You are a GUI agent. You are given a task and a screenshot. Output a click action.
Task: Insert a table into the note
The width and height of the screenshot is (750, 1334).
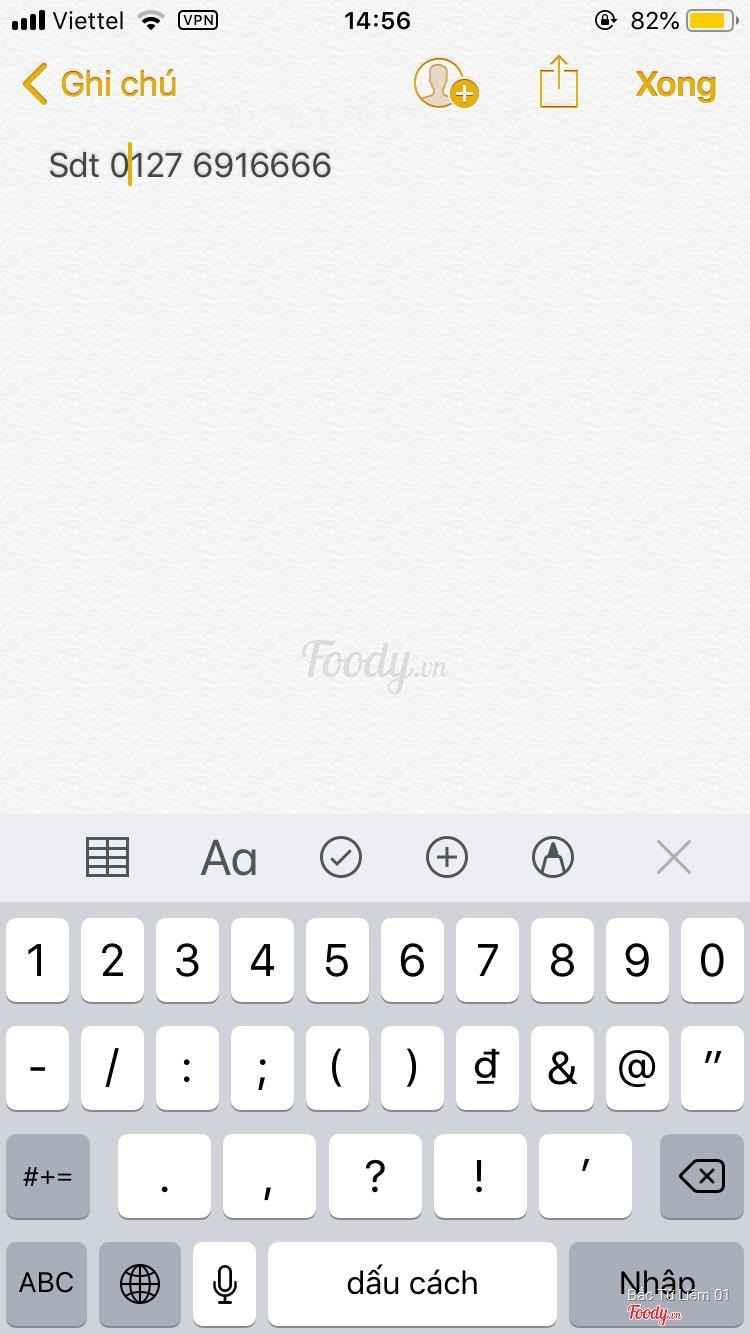click(107, 857)
